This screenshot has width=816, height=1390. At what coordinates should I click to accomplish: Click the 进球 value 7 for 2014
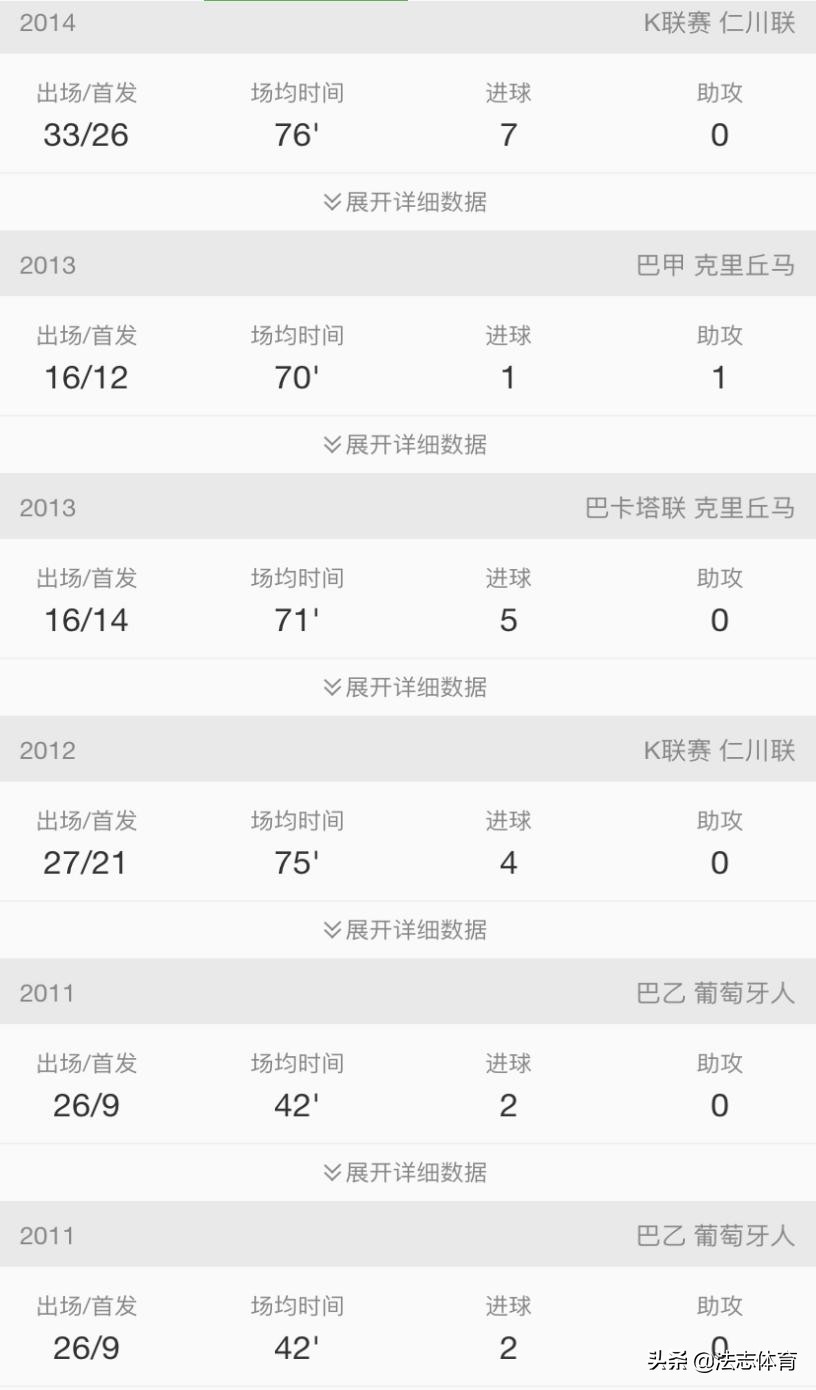click(508, 135)
